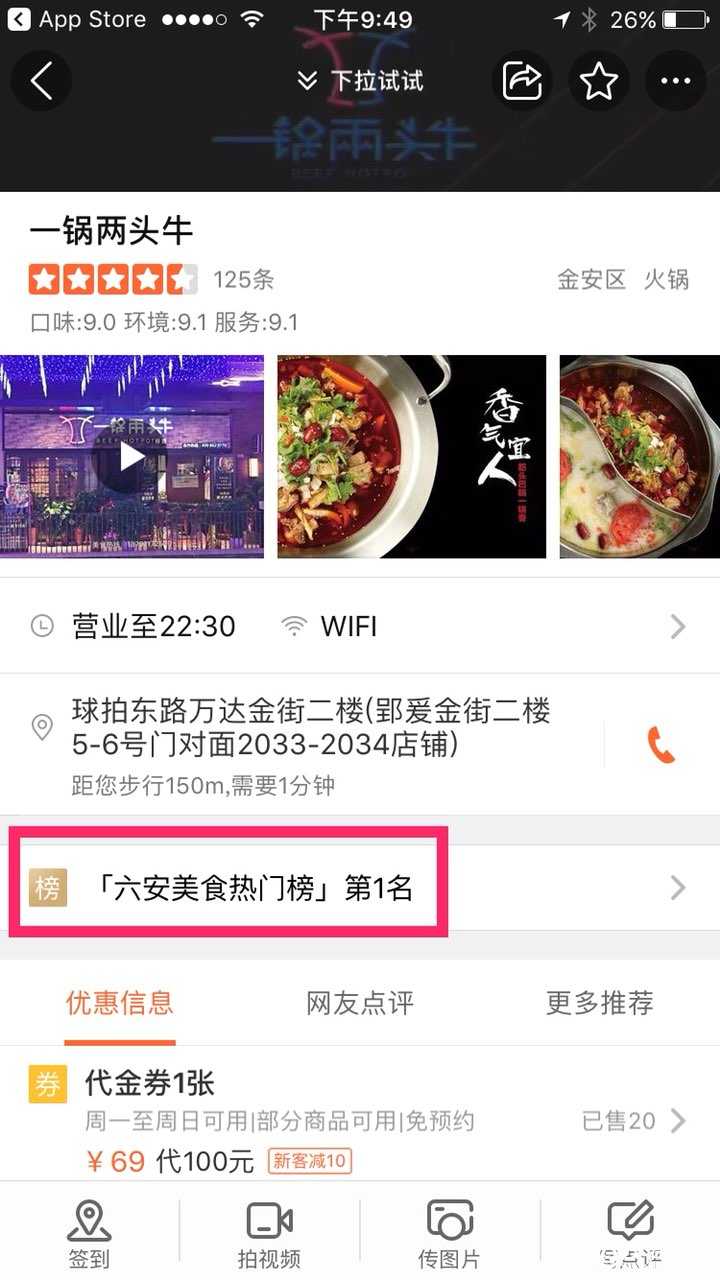Tap 写点评 to write a review

(630, 1233)
